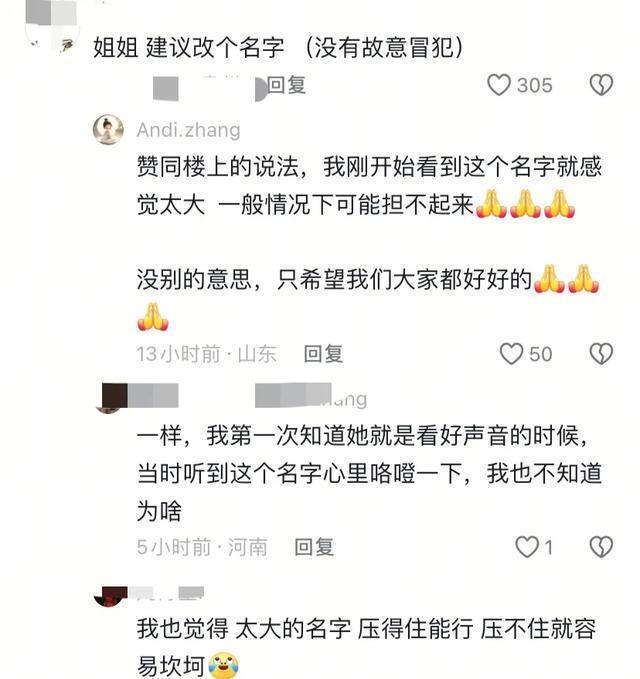Reply to the 13小时前 山东 comment
The height and width of the screenshot is (679, 640).
click(x=323, y=353)
